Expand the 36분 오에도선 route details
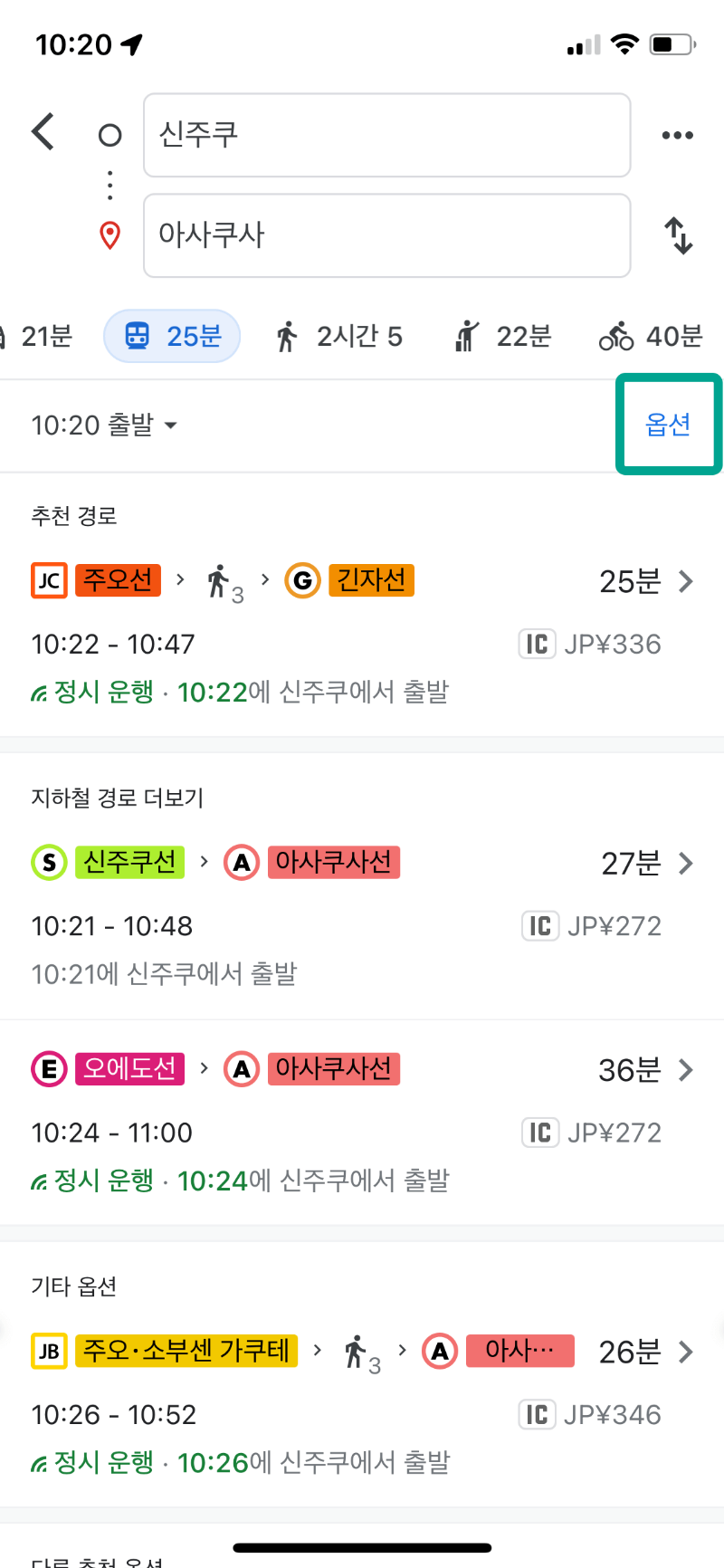Viewport: 724px width, 1568px height. 687,1070
